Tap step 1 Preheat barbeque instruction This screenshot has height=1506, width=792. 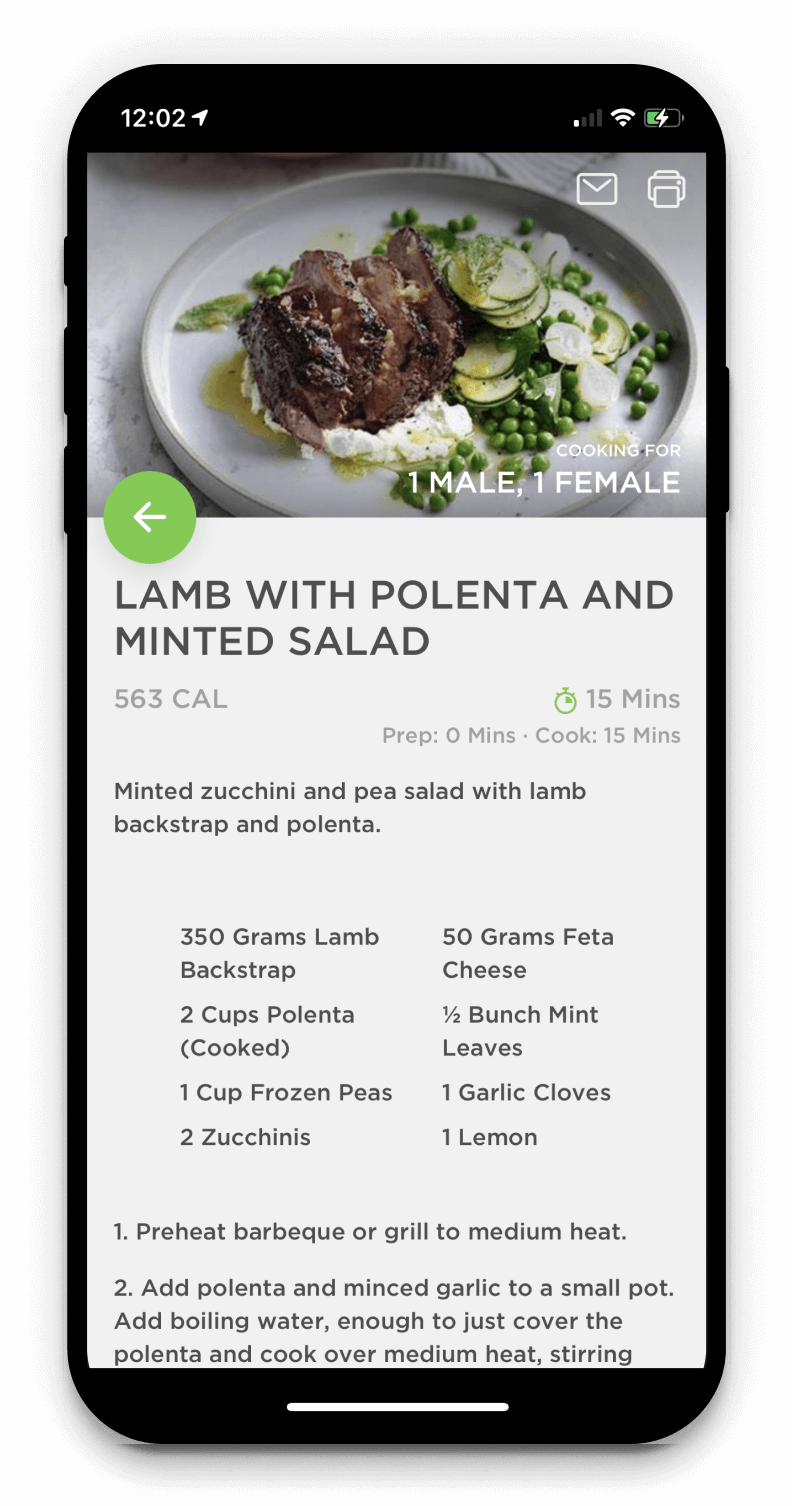tap(368, 1231)
